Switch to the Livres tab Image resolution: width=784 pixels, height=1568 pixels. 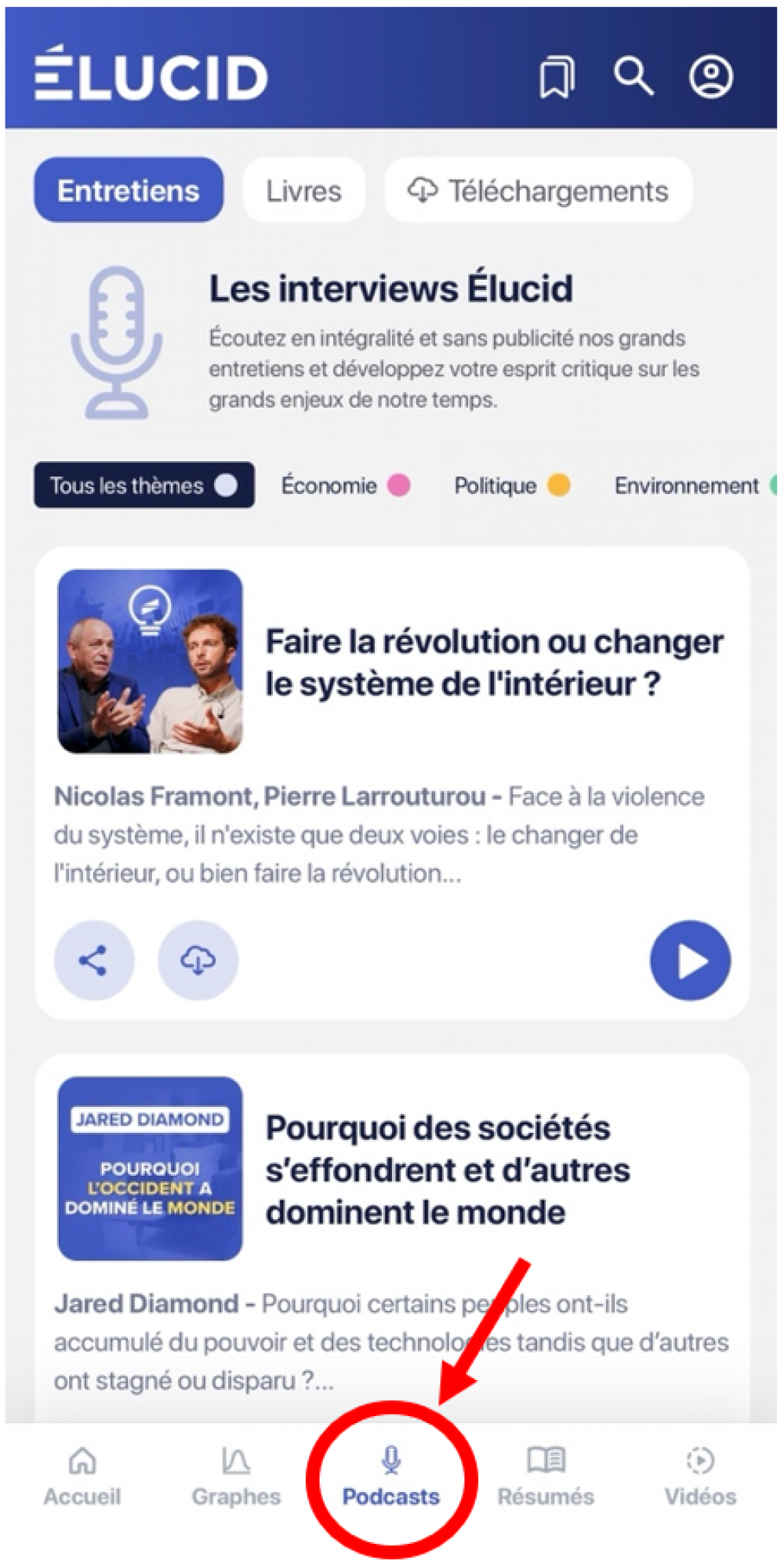pyautogui.click(x=303, y=191)
